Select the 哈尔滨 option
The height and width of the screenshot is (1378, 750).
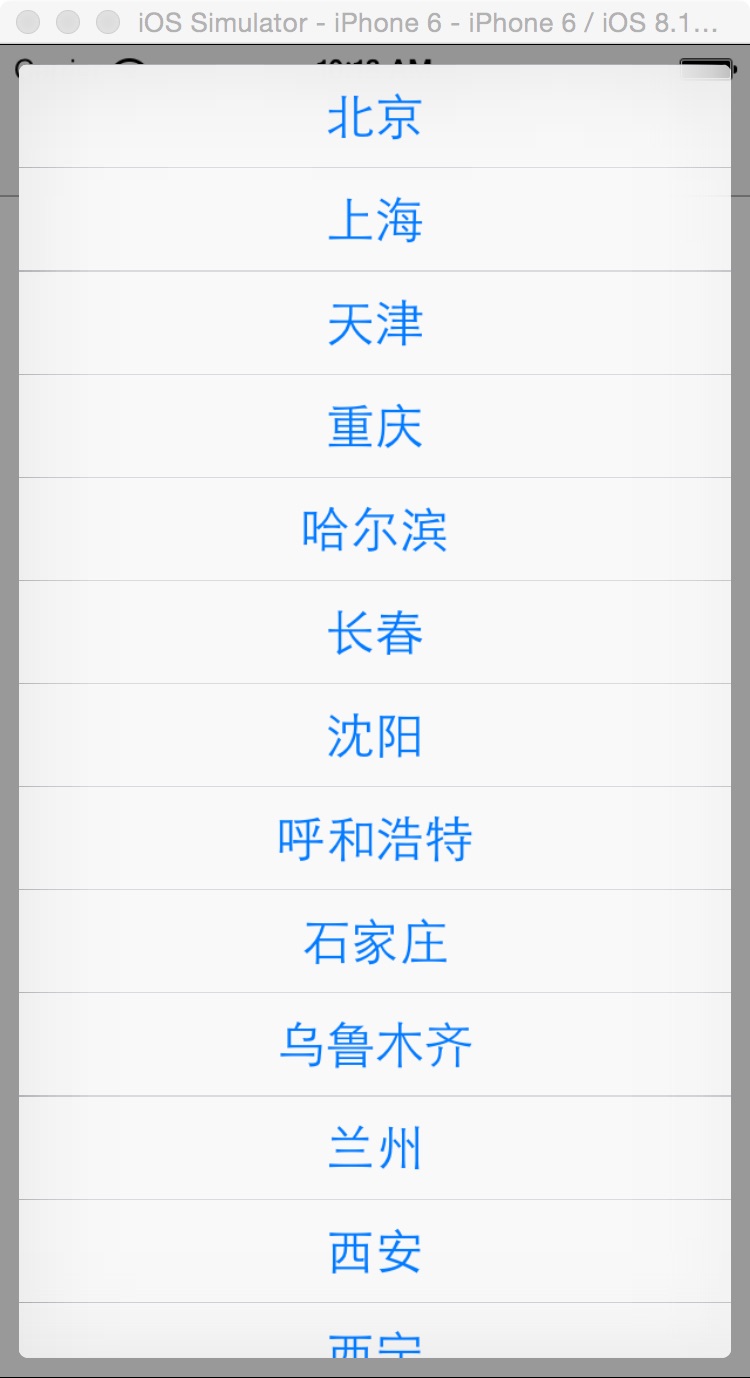click(375, 529)
